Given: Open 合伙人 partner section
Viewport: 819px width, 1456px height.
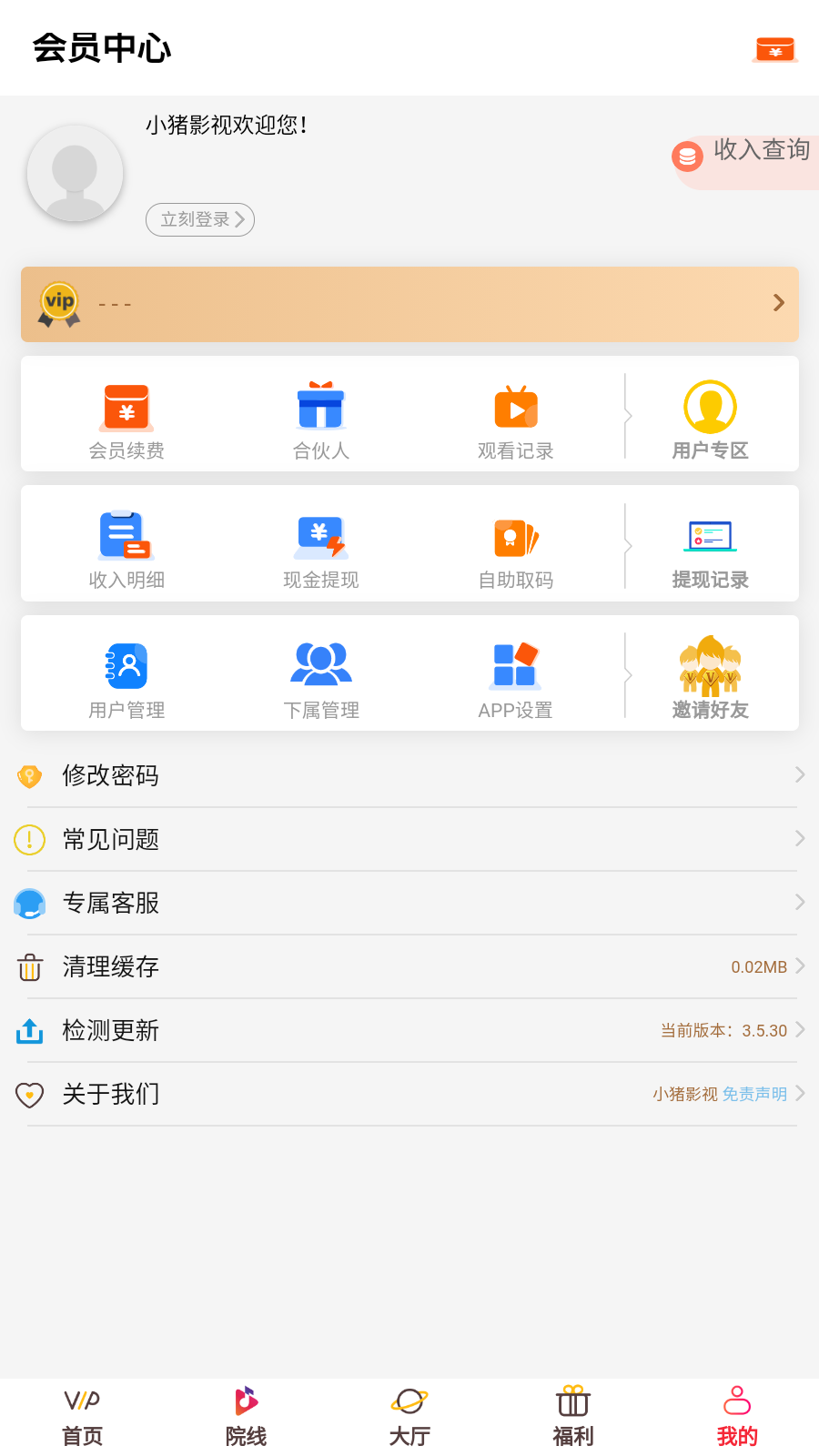Looking at the screenshot, I should (321, 420).
